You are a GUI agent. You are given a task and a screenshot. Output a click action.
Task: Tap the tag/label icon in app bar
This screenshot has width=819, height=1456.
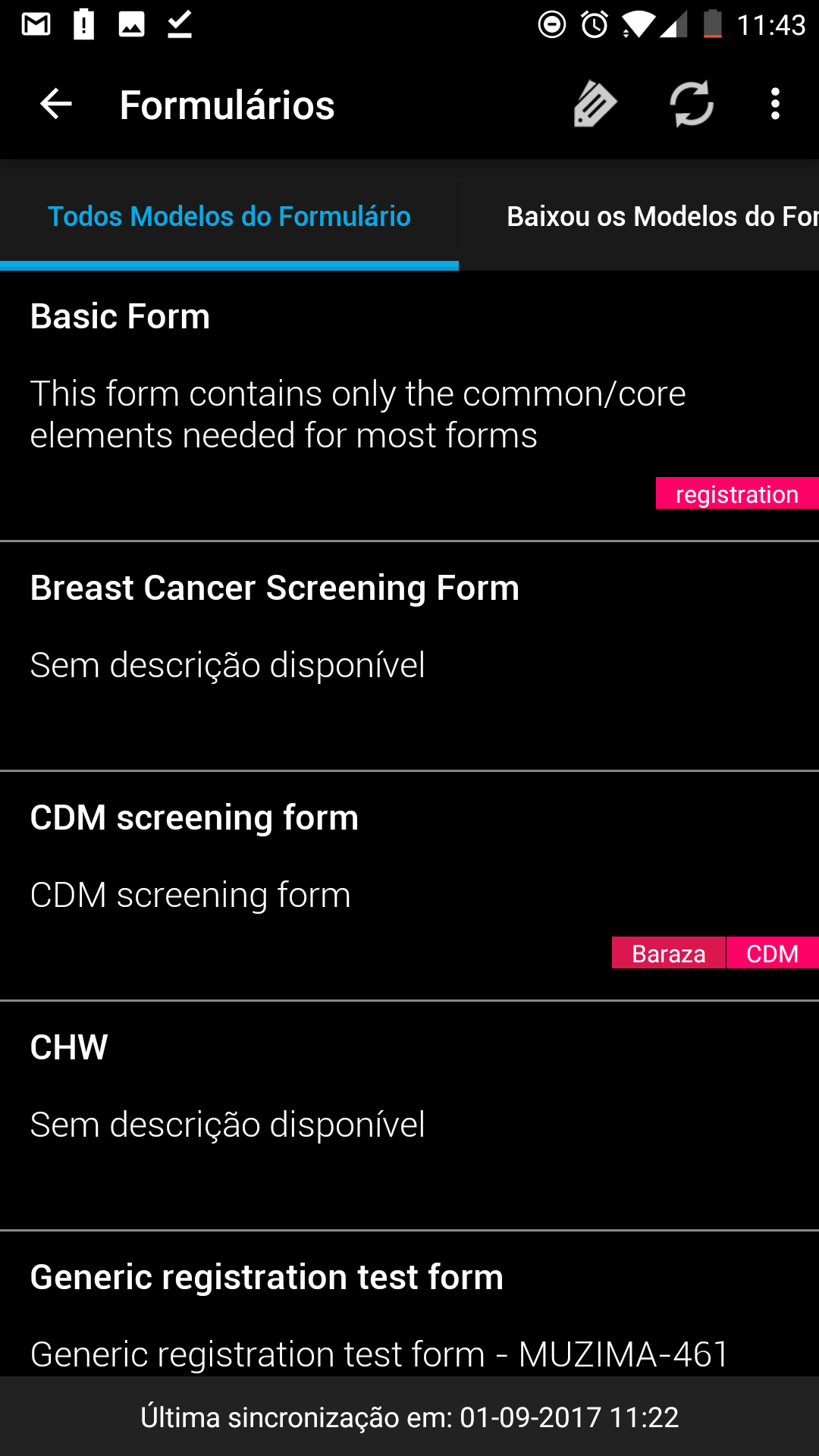pyautogui.click(x=595, y=104)
